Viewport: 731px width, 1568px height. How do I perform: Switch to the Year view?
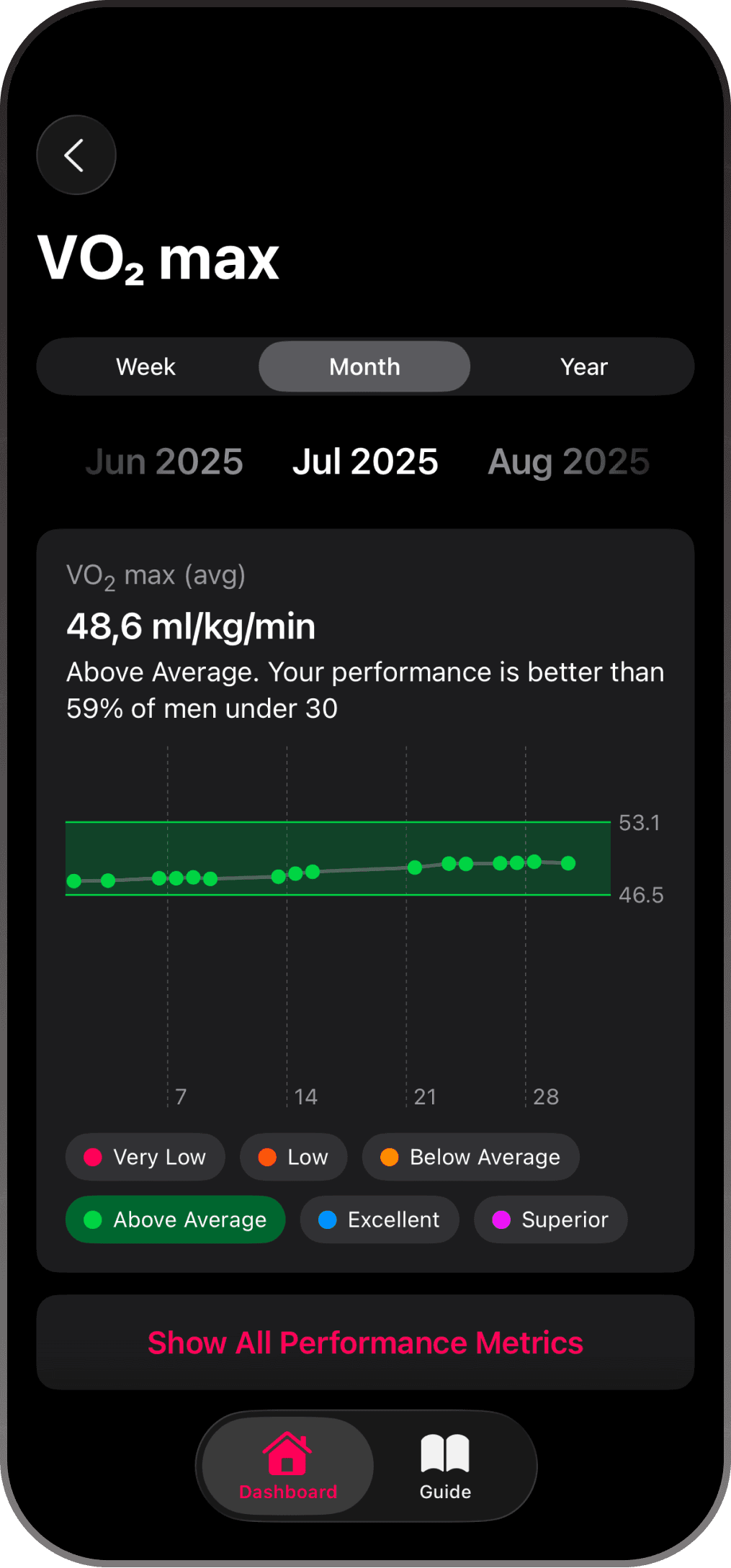click(x=583, y=366)
